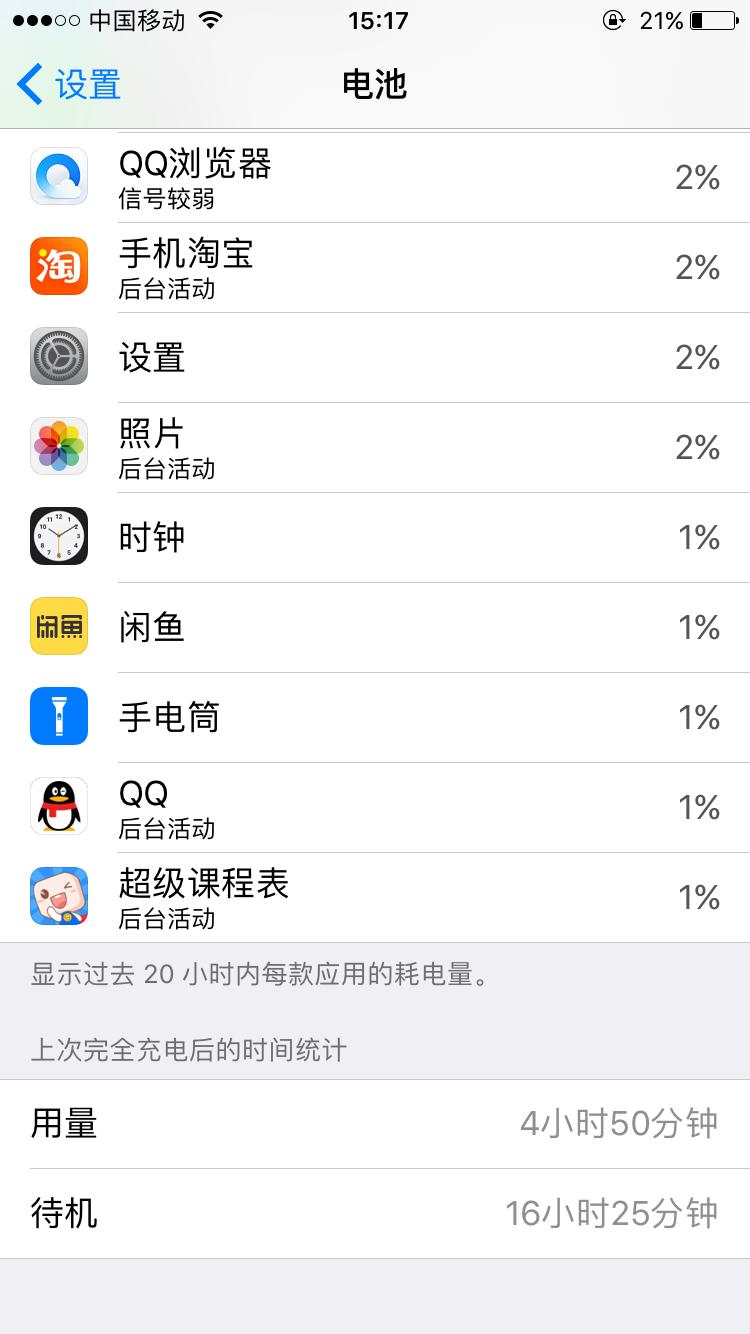Go back via the 设置 back link
The height and width of the screenshot is (1334, 750).
coord(62,86)
